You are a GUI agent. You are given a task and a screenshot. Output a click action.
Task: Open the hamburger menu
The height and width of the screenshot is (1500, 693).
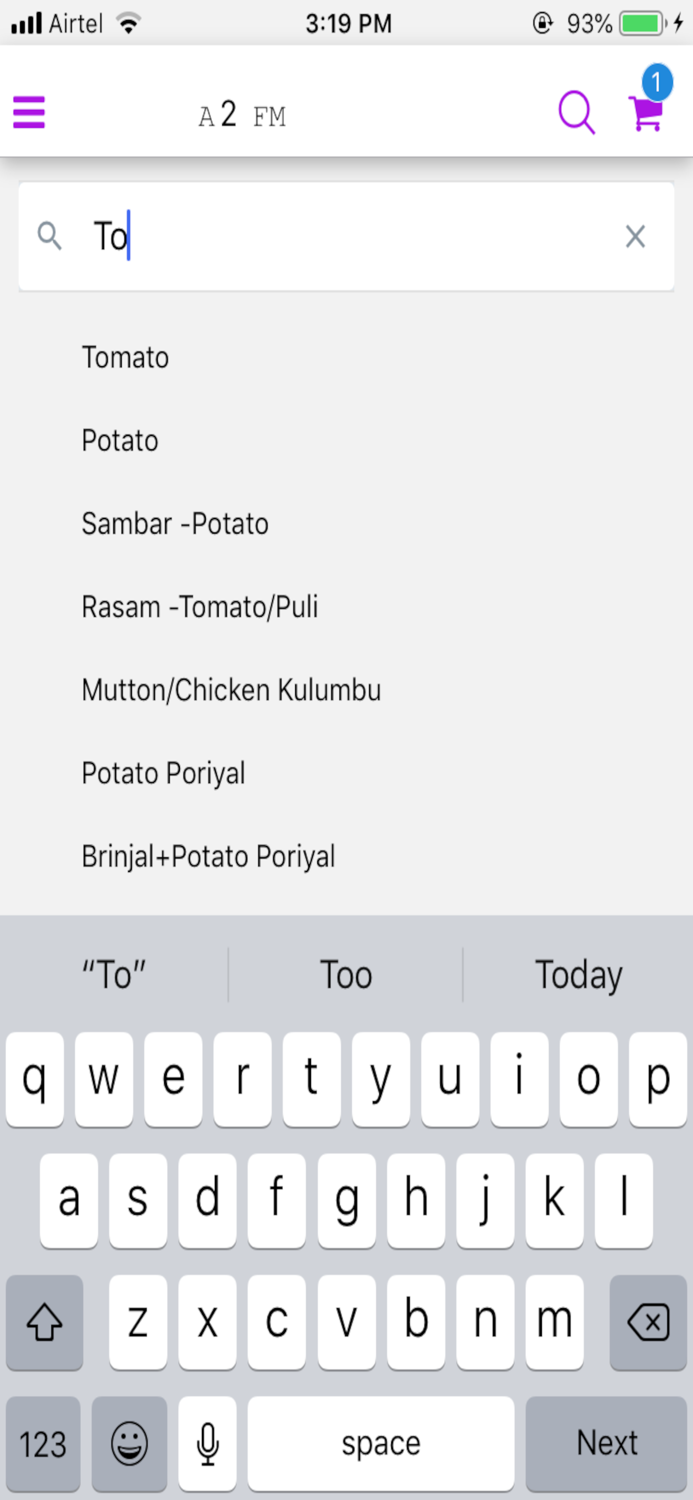point(29,112)
